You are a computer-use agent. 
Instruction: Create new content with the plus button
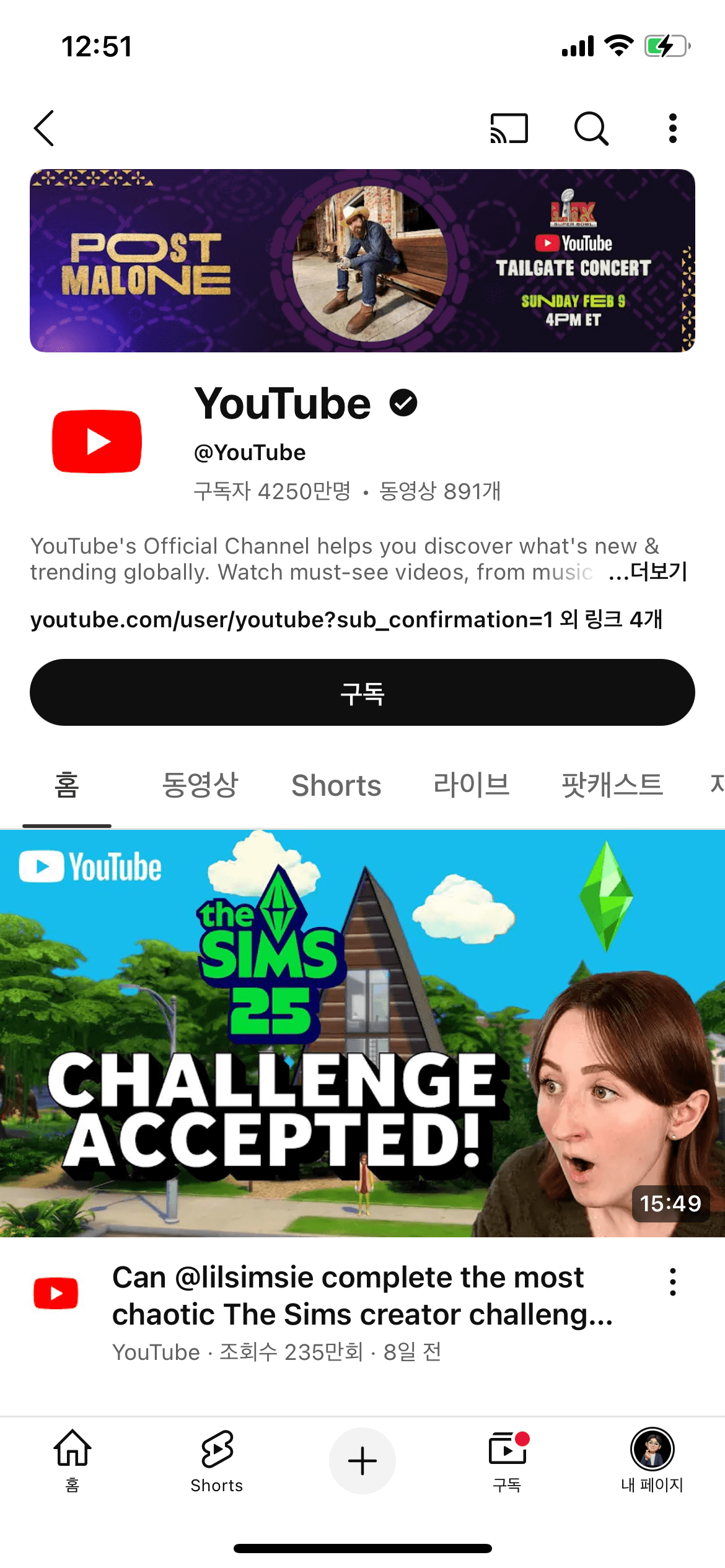(x=362, y=1460)
